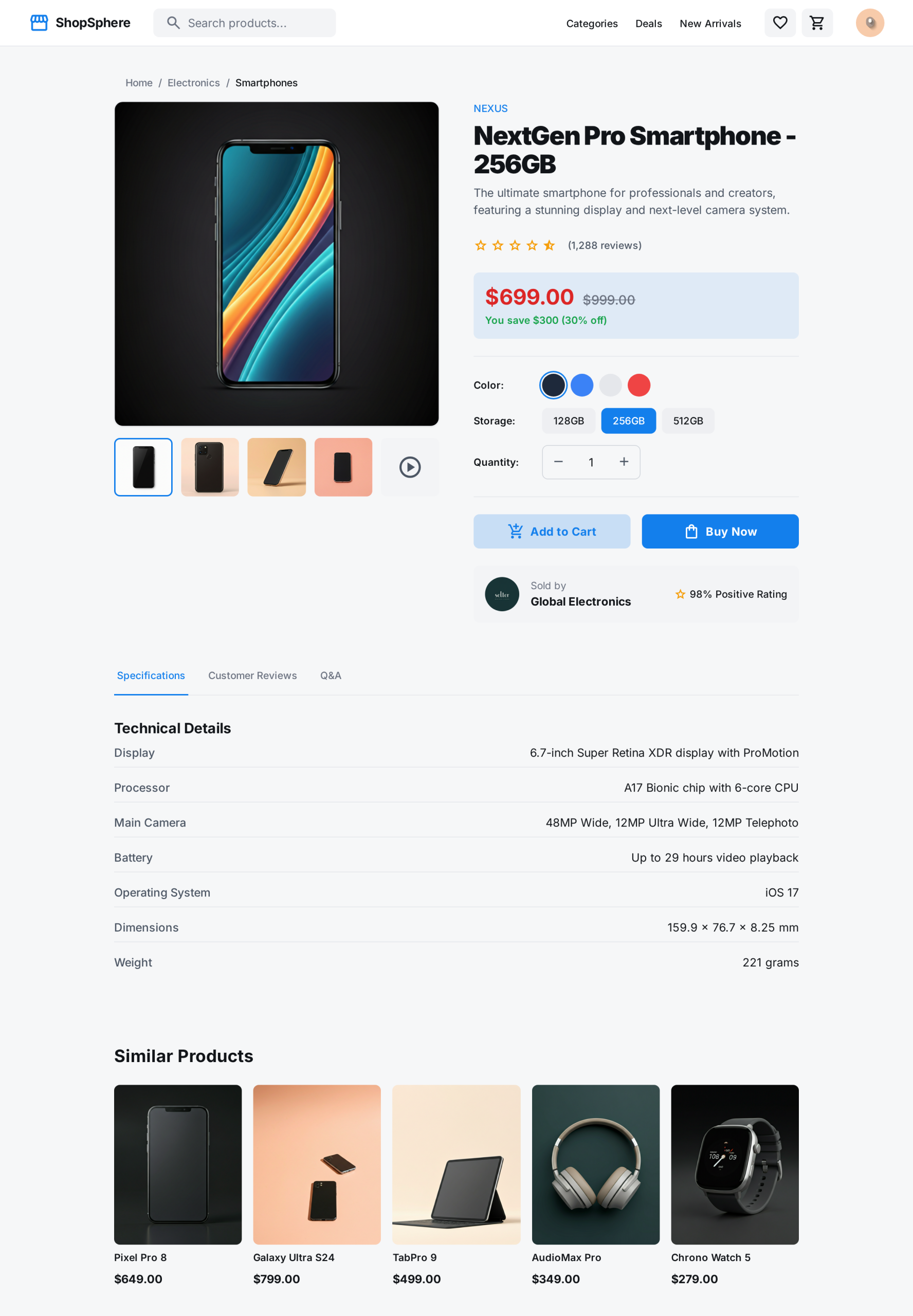The image size is (913, 1316).
Task: Play the product video thumbnail
Action: click(x=410, y=467)
